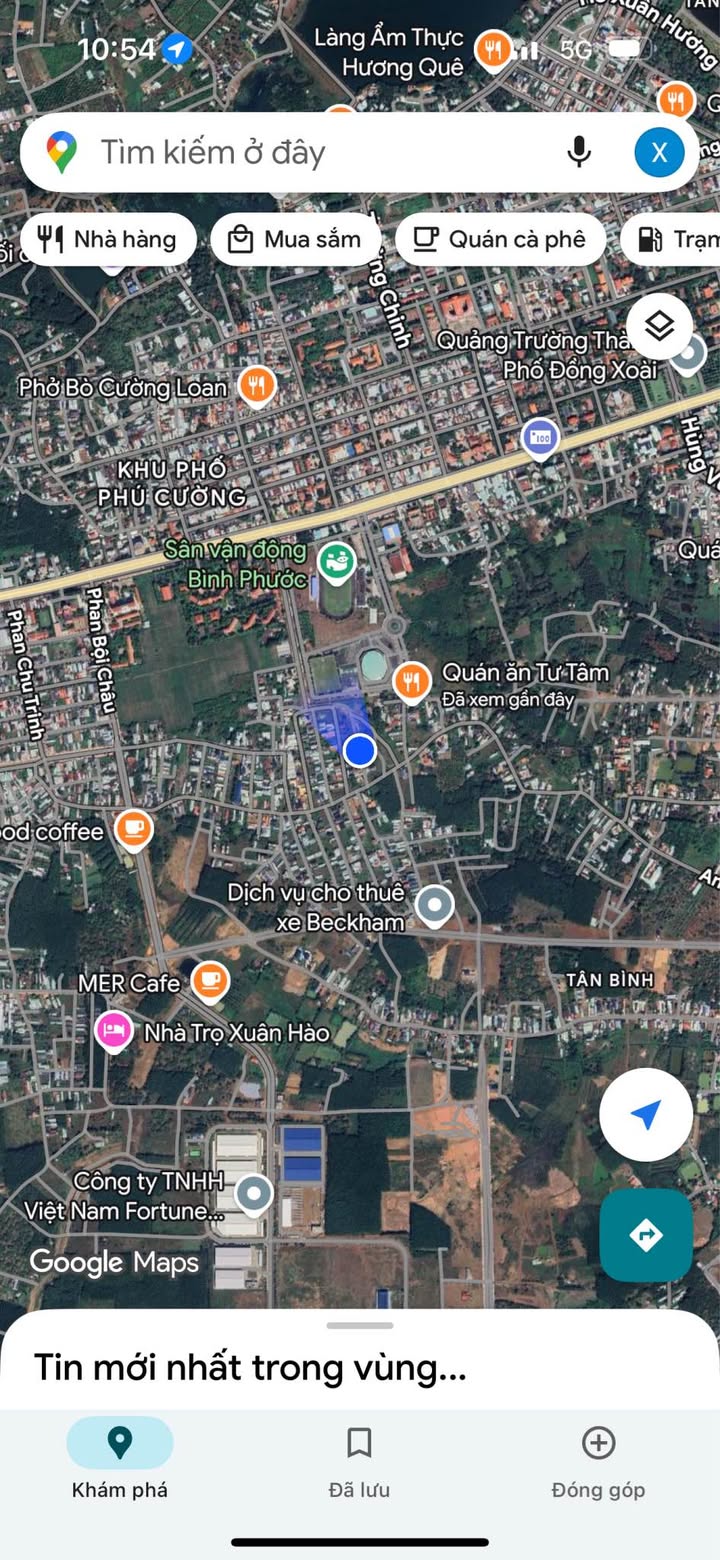720x1560 pixels.
Task: Switch to the "Đã lưu" tab
Action: coord(359,1461)
